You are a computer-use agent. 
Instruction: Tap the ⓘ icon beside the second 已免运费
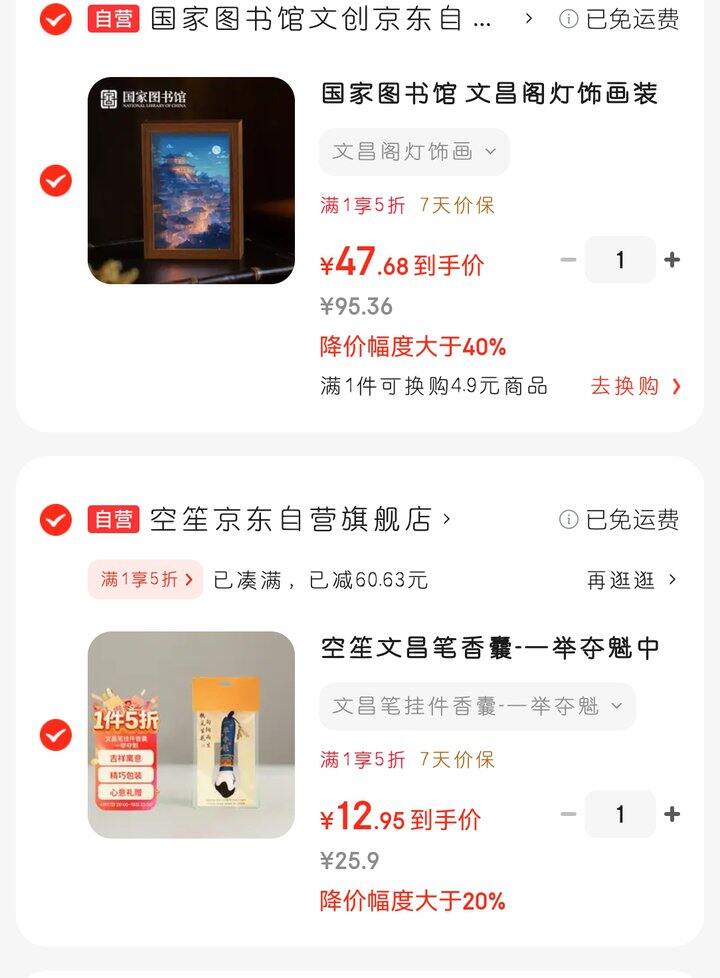pos(571,520)
